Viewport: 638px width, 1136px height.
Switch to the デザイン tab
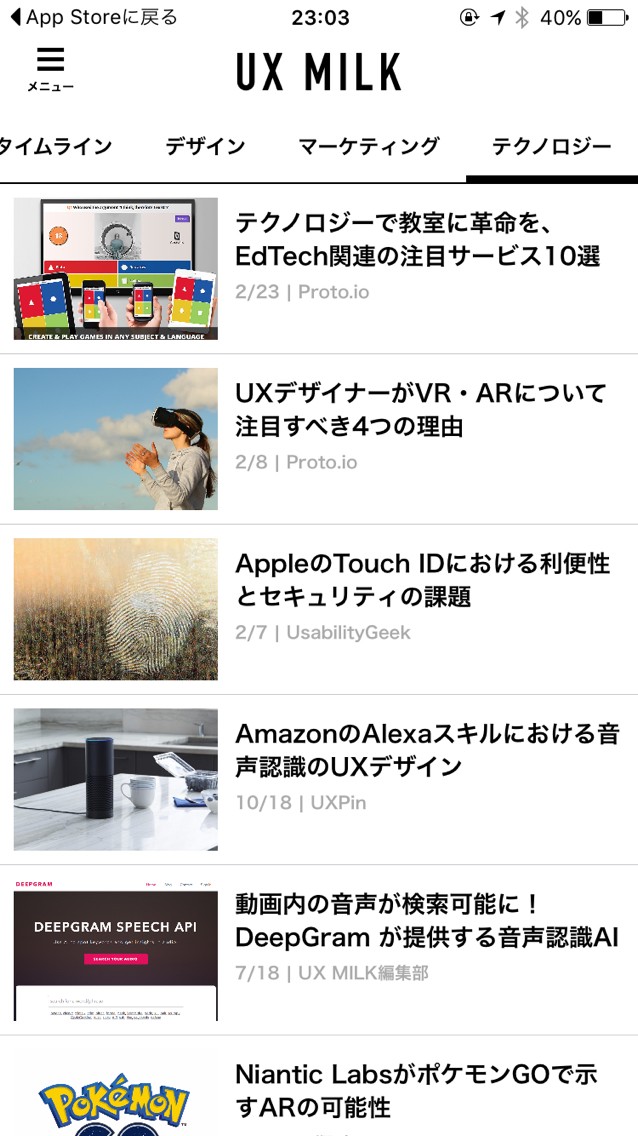point(205,147)
